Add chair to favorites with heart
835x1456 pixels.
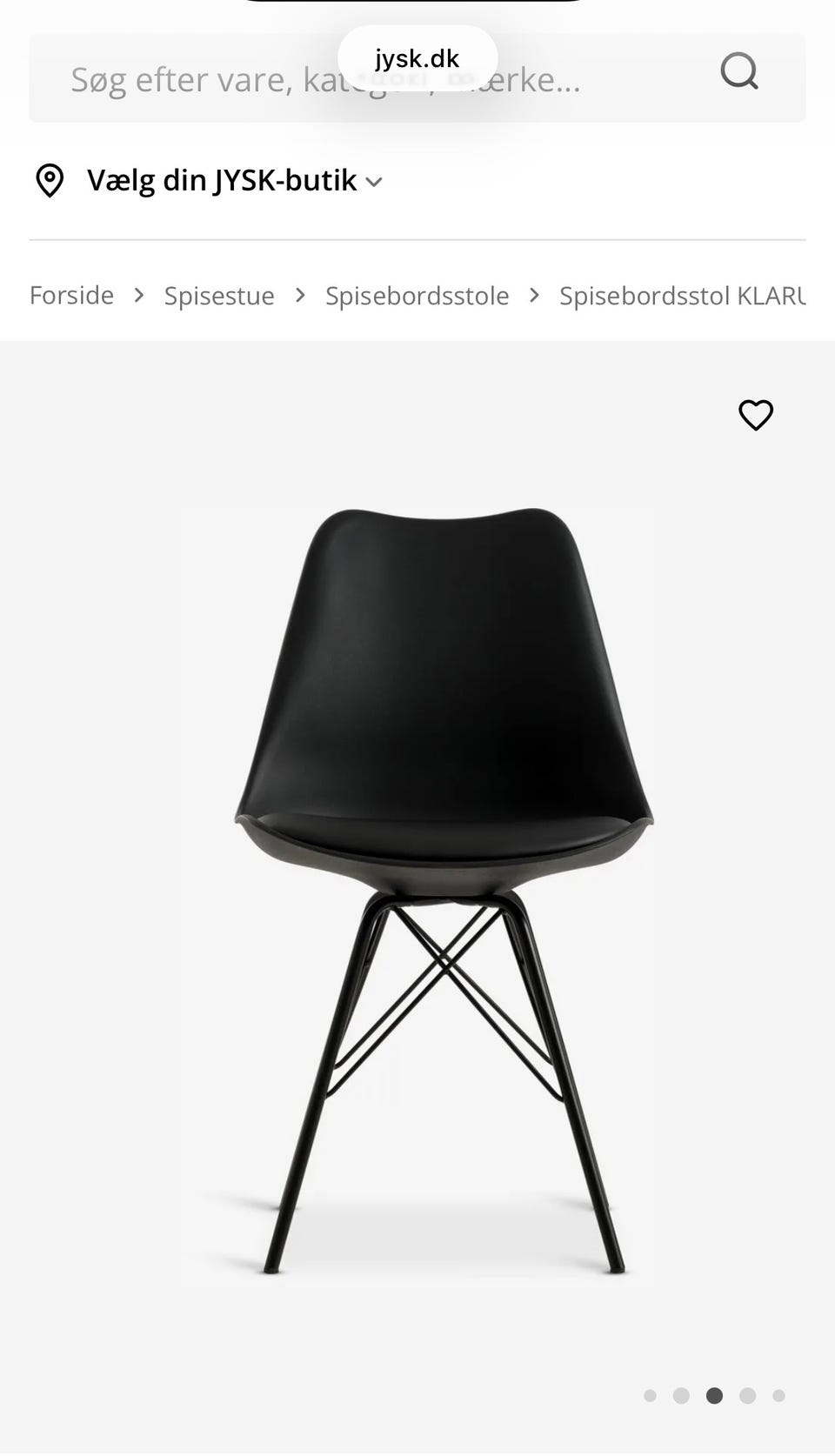tap(756, 415)
